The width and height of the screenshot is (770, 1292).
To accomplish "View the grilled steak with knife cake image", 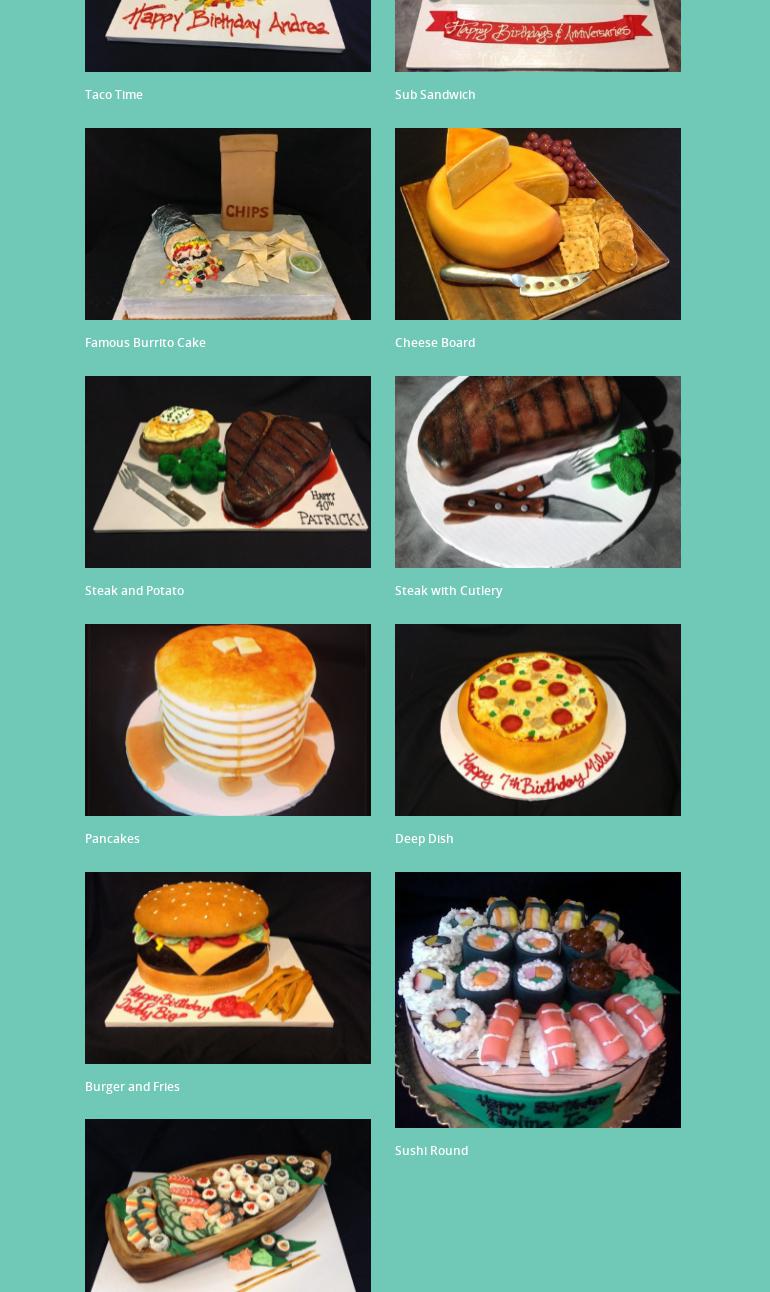I will click(538, 471).
